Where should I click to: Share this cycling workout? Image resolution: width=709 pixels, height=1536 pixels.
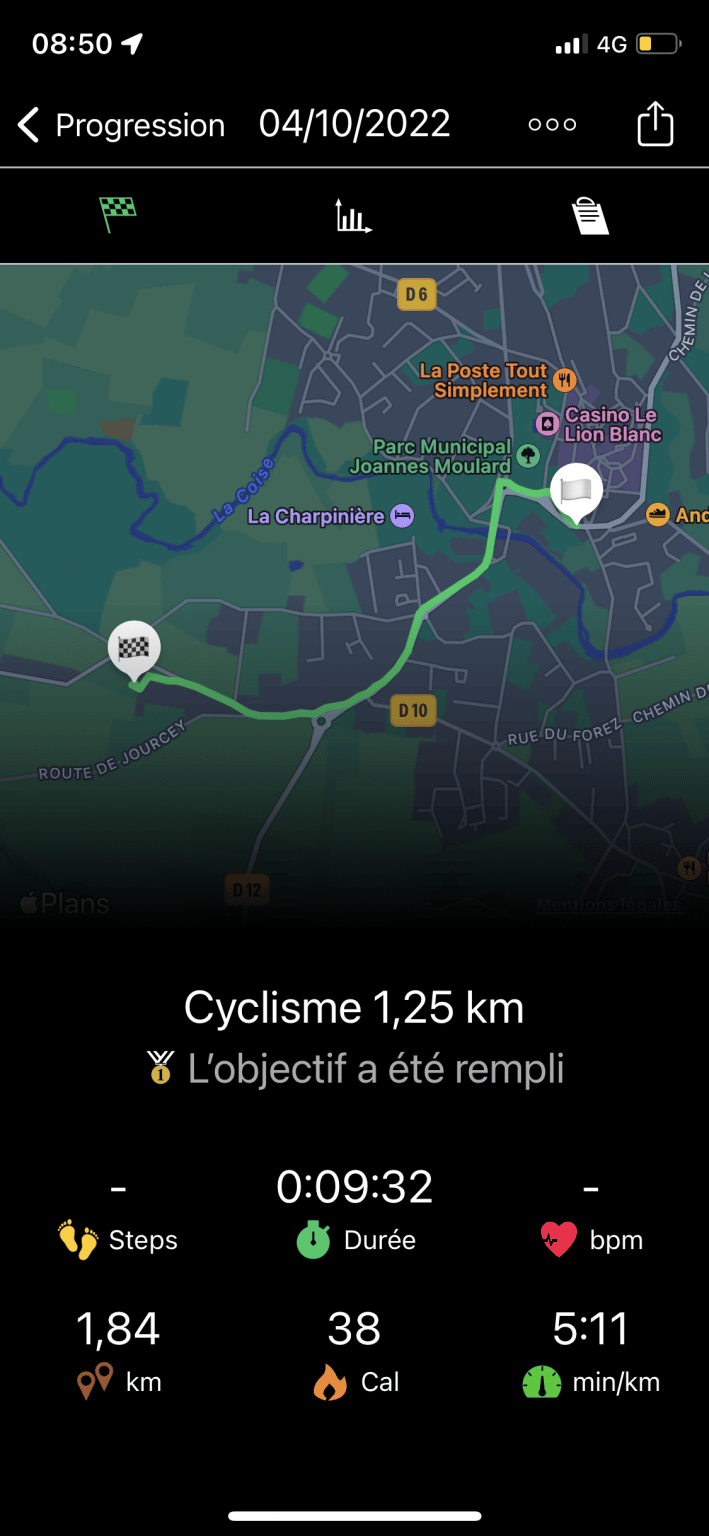coord(655,124)
